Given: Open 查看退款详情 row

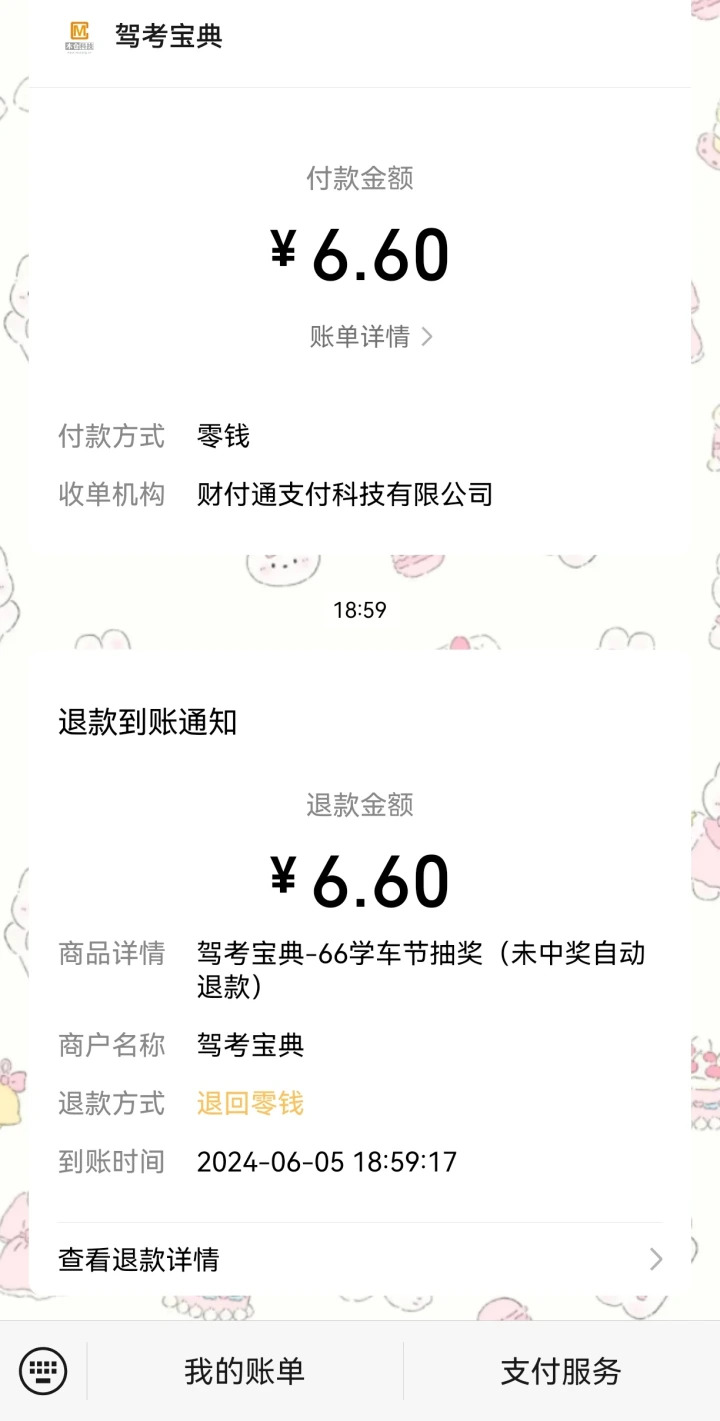Looking at the screenshot, I should click(x=360, y=1259).
